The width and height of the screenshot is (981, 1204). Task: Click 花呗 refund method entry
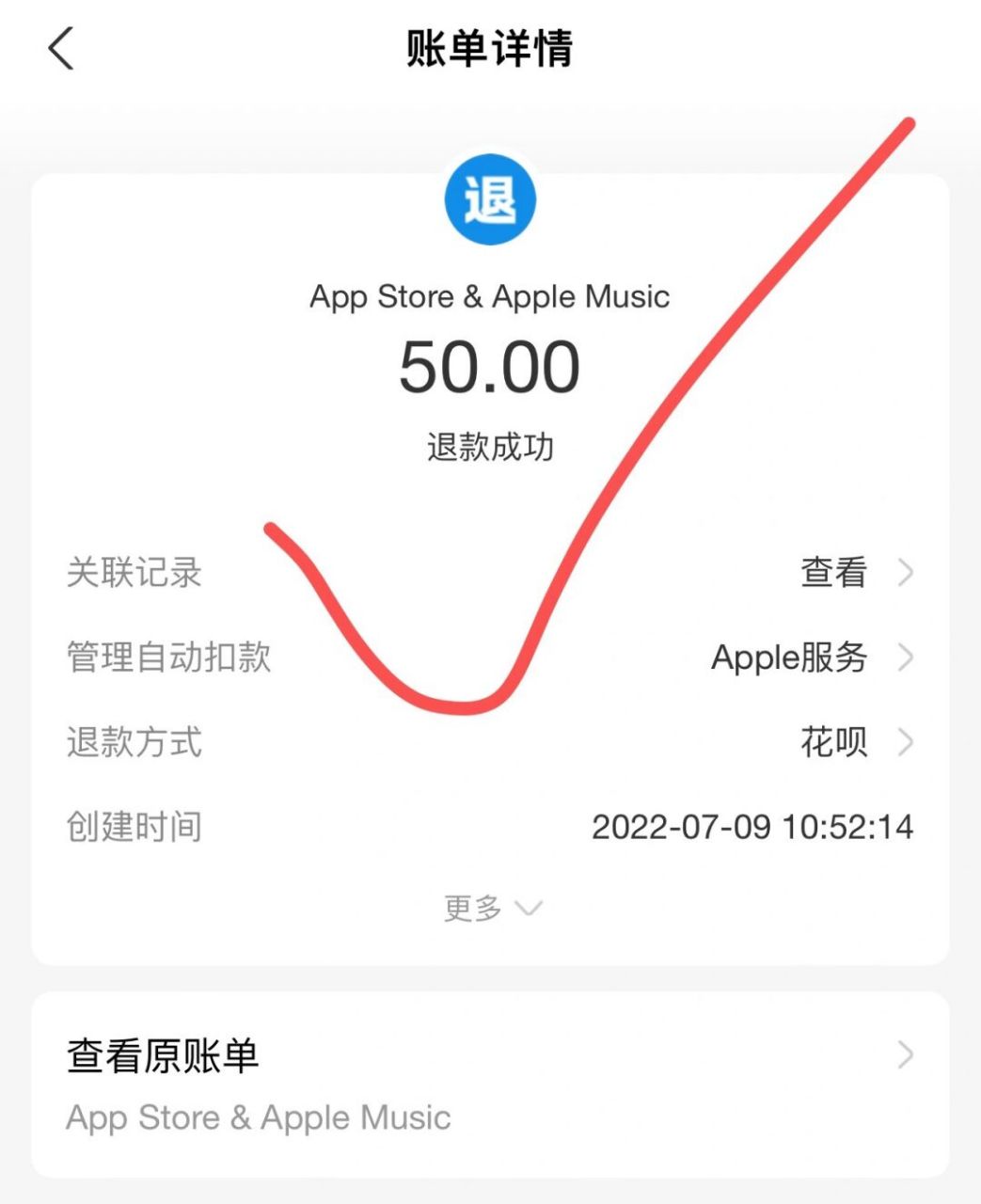[831, 743]
